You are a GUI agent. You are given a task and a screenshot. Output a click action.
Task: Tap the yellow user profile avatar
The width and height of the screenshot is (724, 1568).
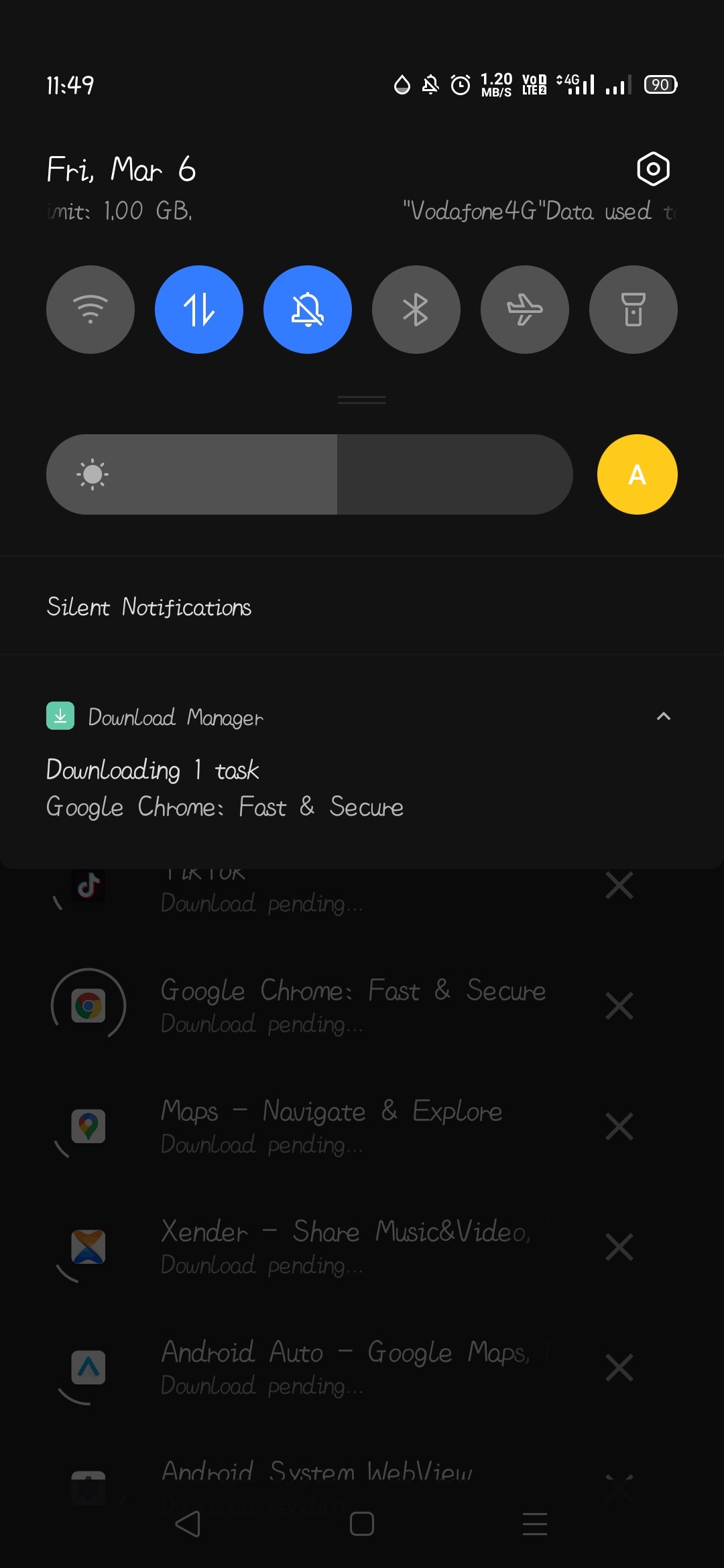pos(637,474)
